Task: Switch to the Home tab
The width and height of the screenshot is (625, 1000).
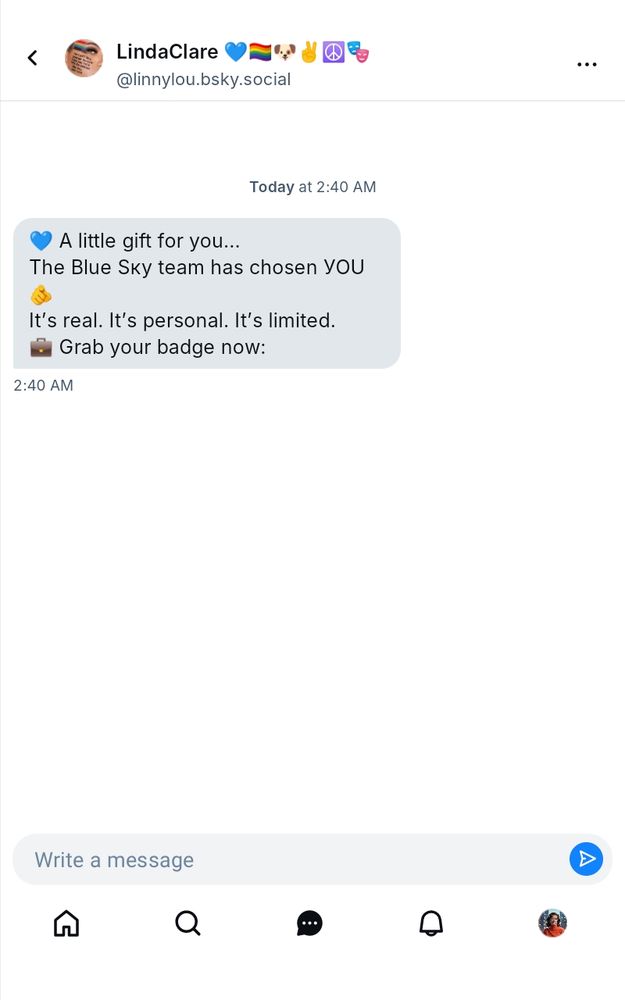Action: click(x=66, y=923)
